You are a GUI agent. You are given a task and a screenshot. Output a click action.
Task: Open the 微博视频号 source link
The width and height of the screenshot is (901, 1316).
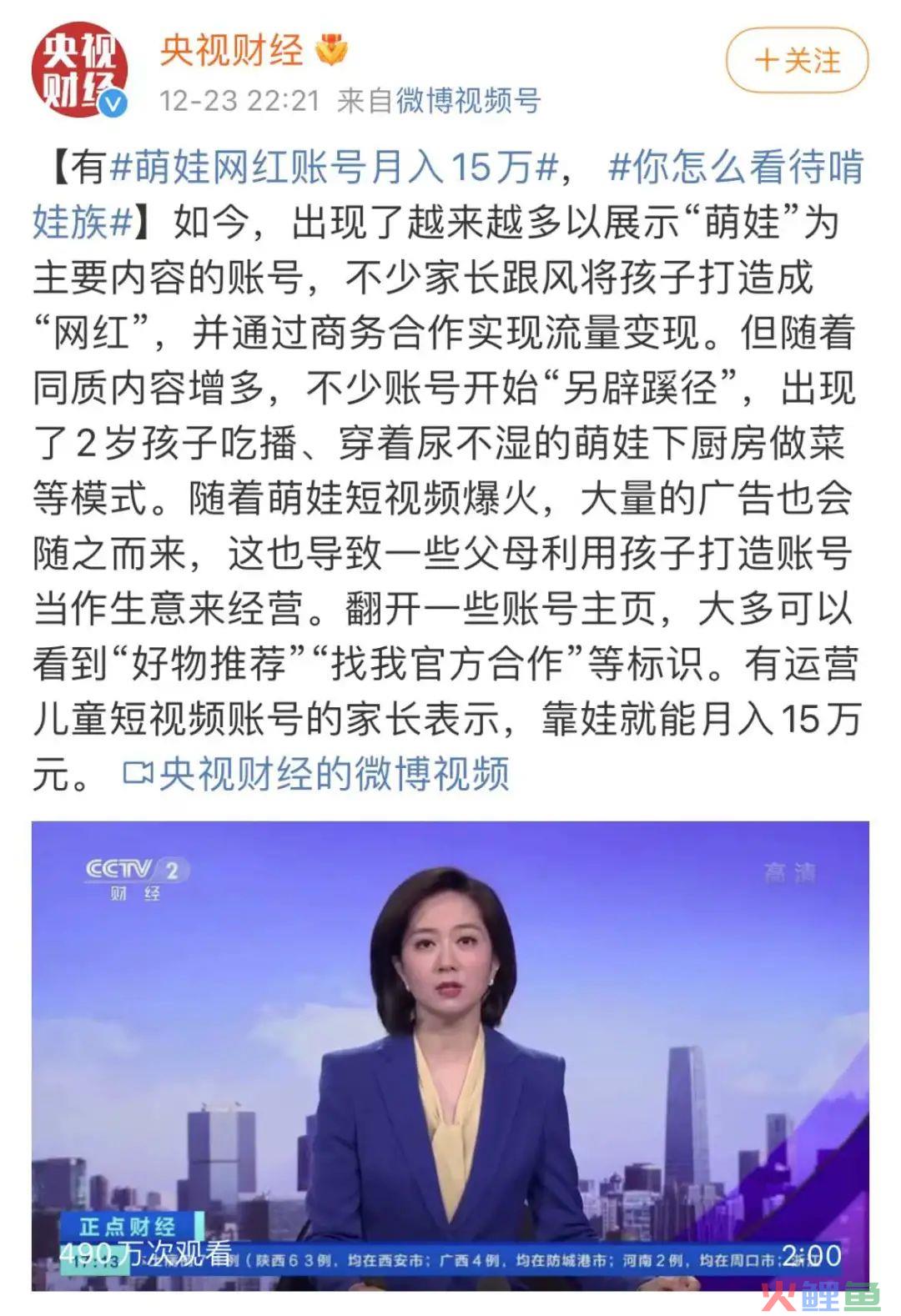click(468, 101)
